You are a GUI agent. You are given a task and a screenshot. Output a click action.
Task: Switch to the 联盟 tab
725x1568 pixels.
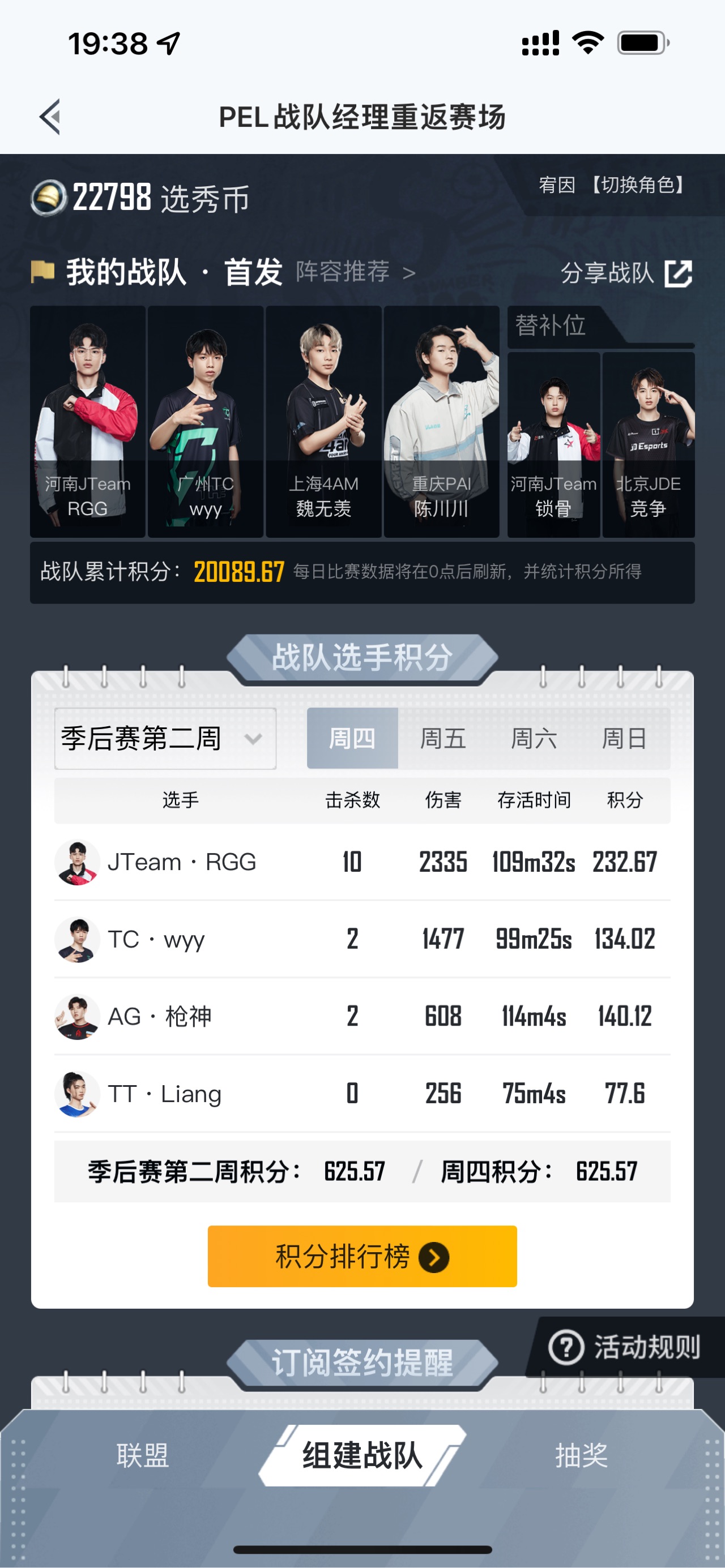coord(143,1455)
